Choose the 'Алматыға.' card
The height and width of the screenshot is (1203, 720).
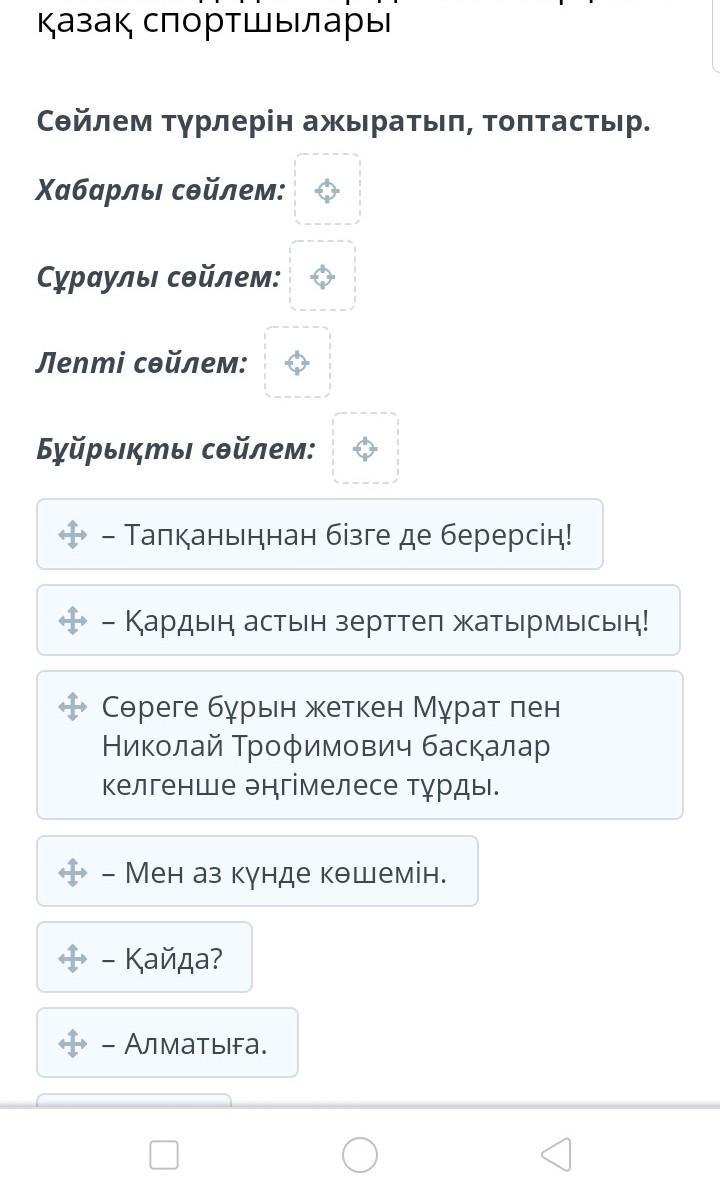[x=167, y=1043]
